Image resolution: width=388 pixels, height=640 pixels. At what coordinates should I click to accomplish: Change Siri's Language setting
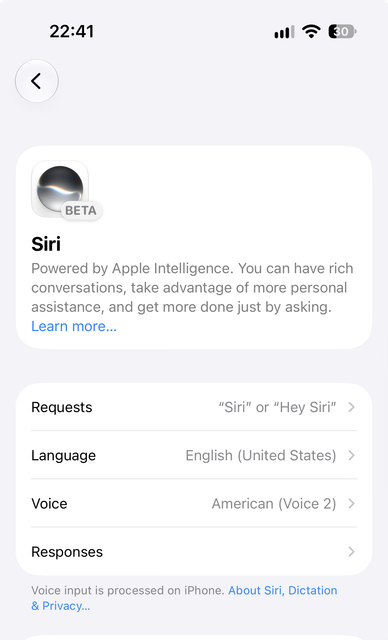click(194, 455)
